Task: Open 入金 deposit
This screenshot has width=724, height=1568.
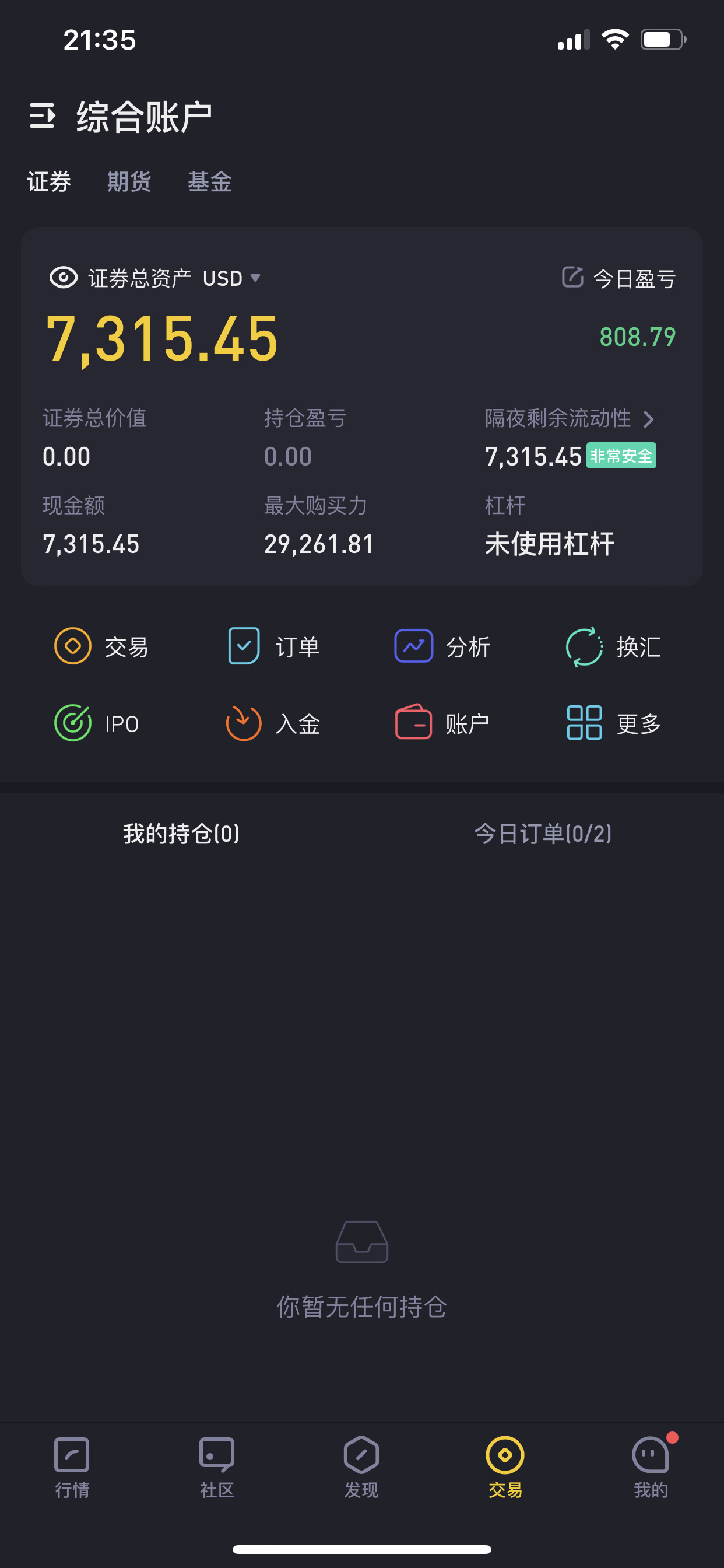Action: coord(273,723)
